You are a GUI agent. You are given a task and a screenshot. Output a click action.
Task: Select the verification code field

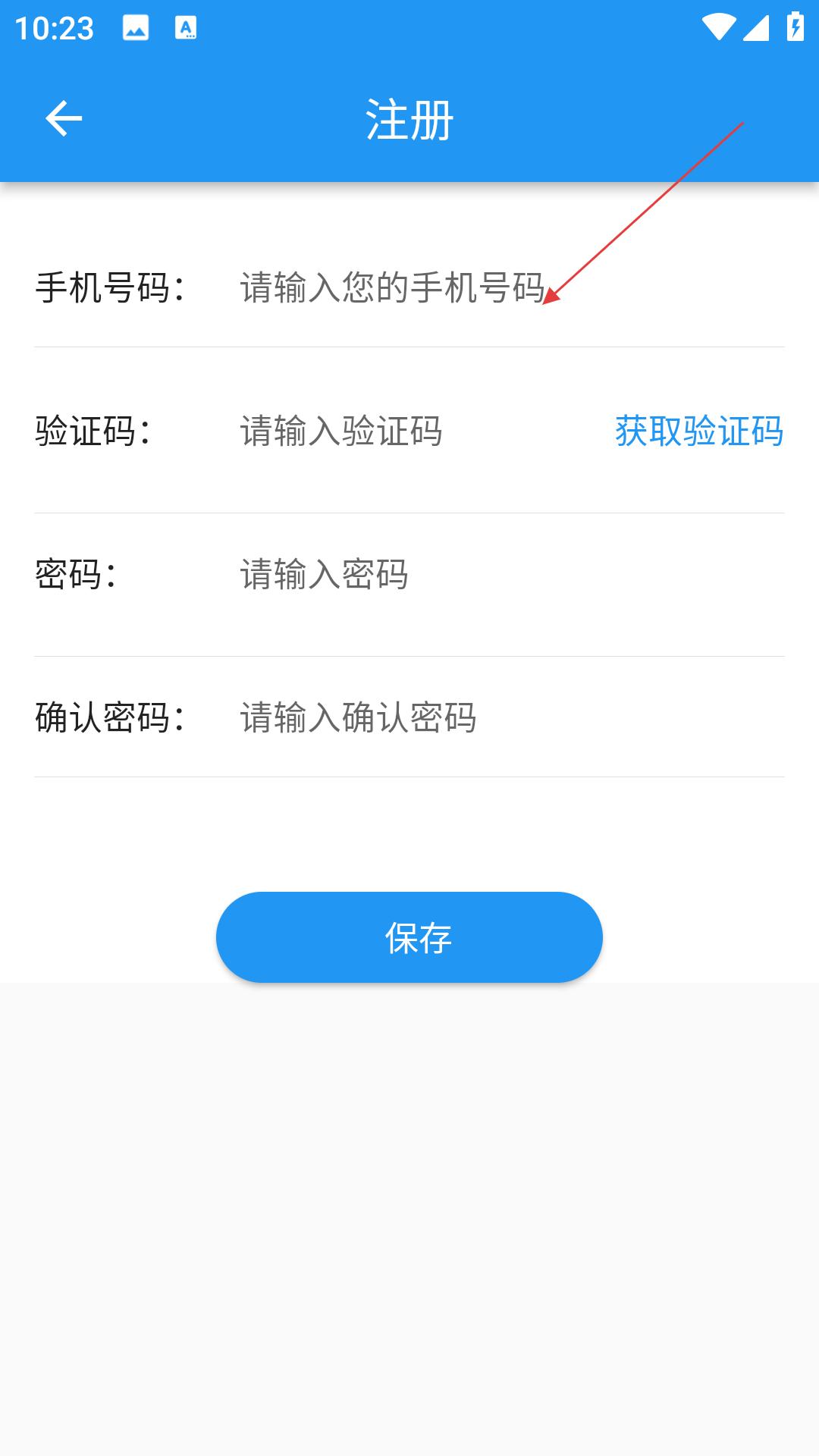[x=409, y=431]
